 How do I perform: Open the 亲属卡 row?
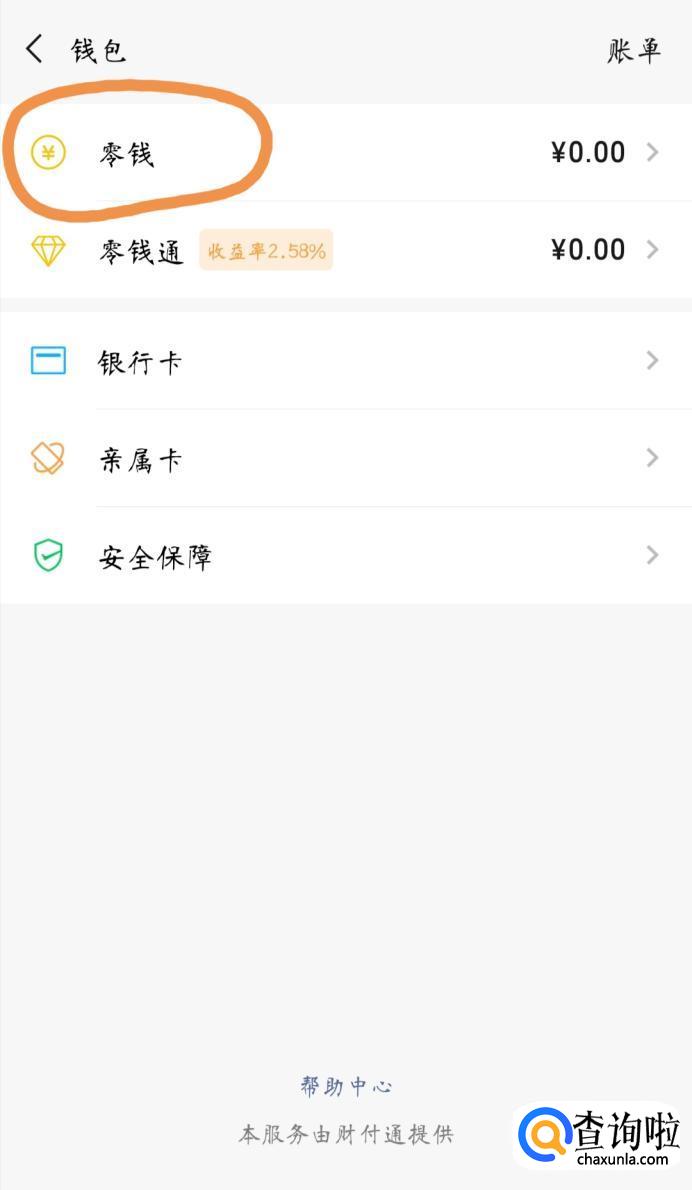pyautogui.click(x=345, y=459)
